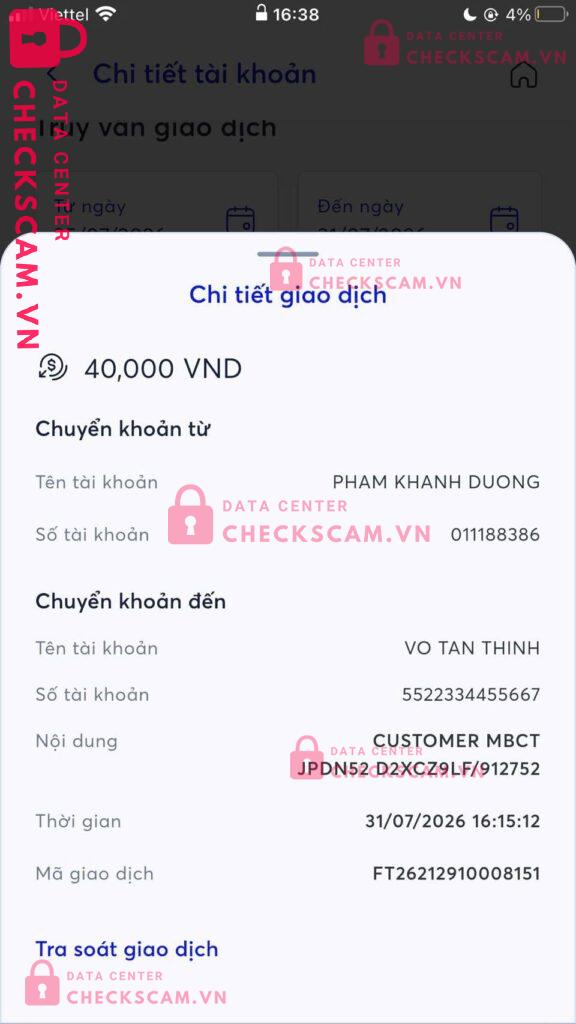Open the Tra soát giao dịch link

(x=127, y=949)
